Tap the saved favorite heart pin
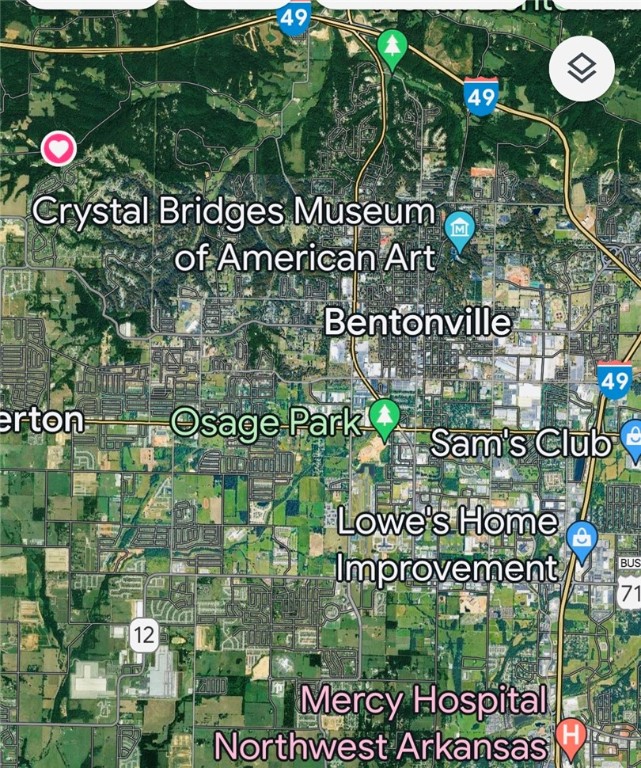The image size is (641, 768). (x=58, y=150)
